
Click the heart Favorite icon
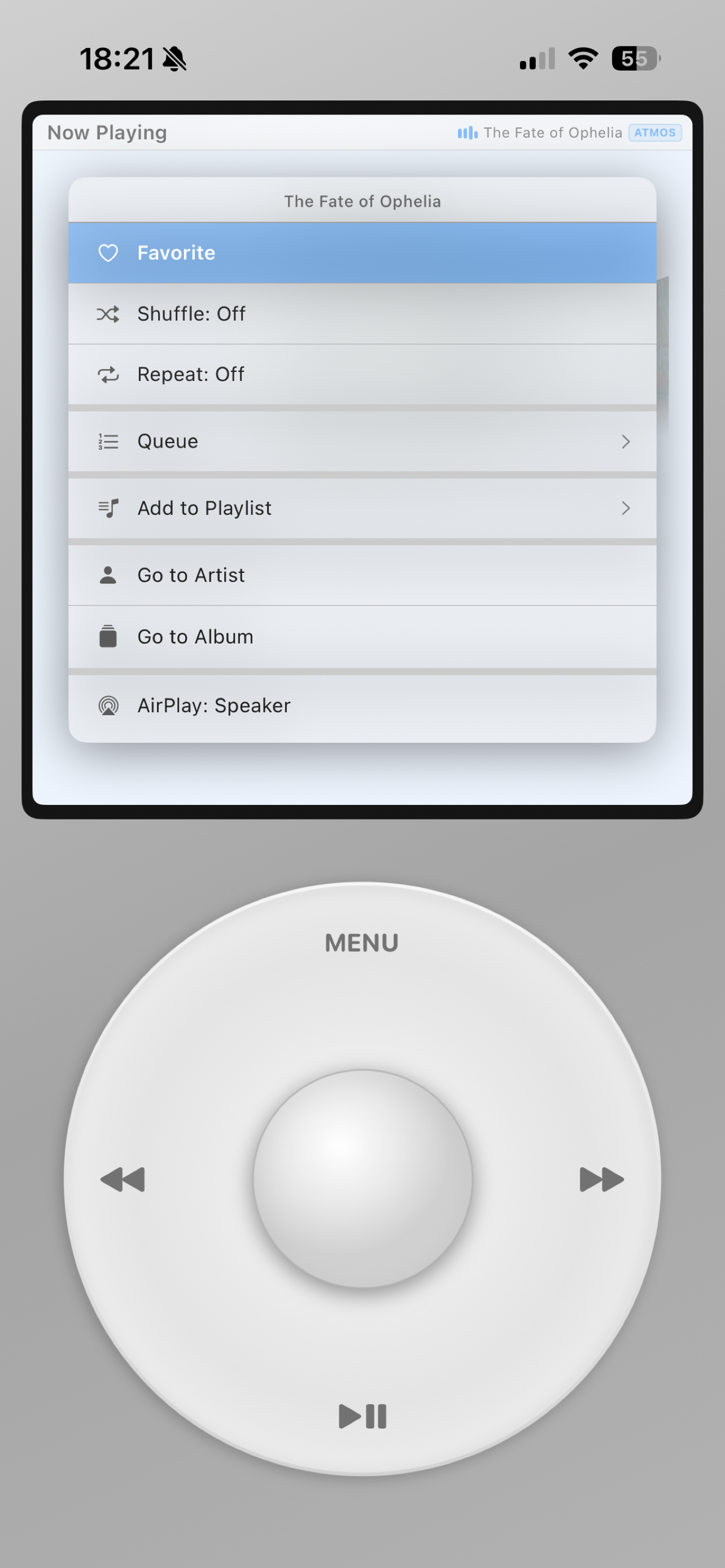click(x=108, y=253)
